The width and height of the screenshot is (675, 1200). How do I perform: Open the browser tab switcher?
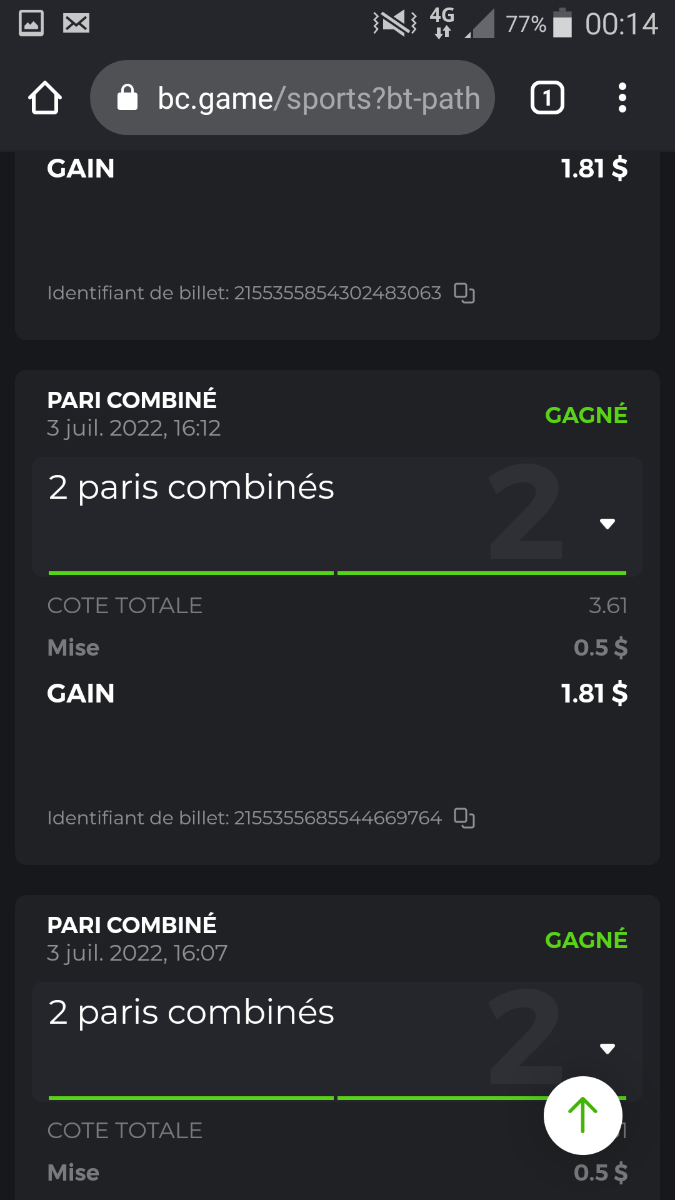547,98
